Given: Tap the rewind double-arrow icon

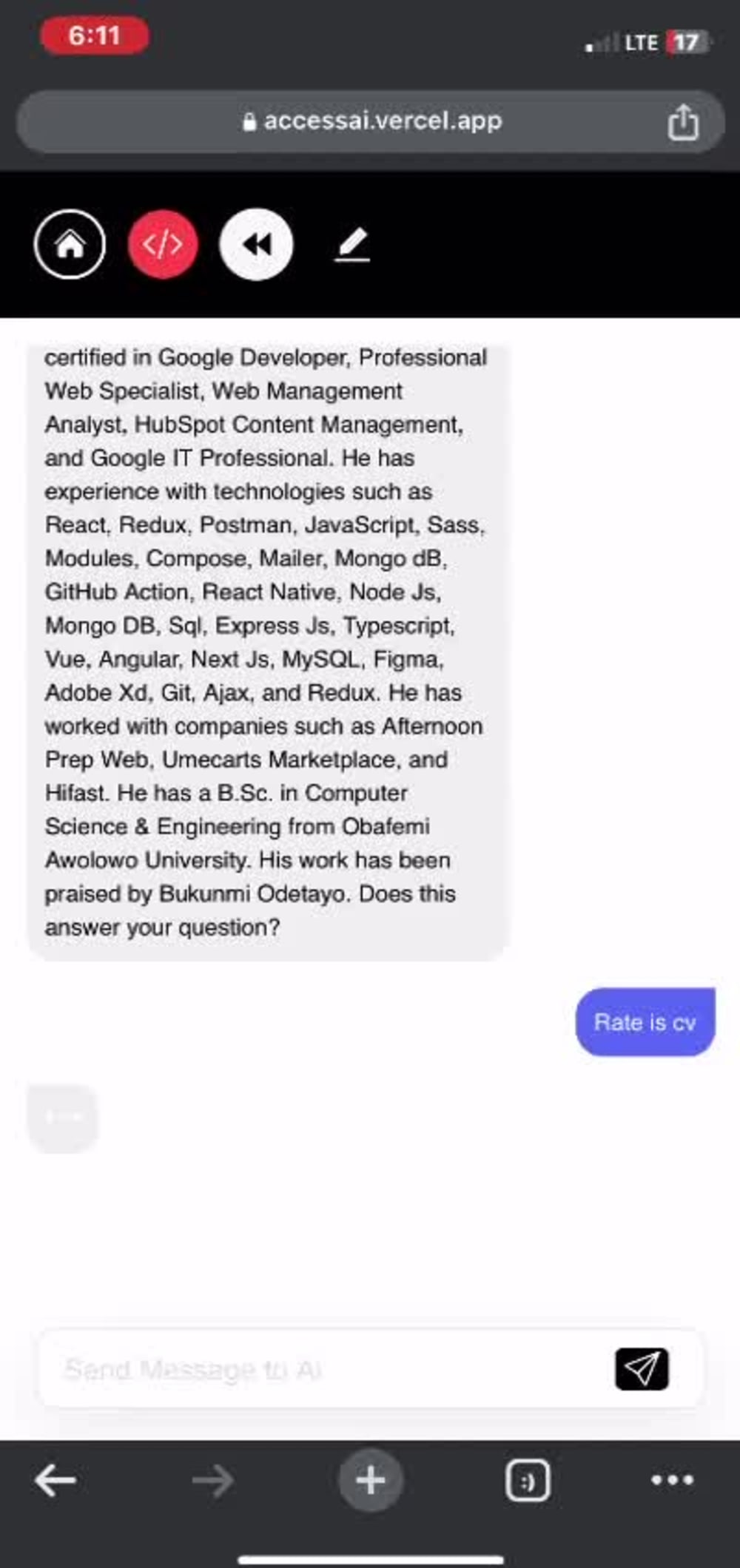Looking at the screenshot, I should [256, 245].
